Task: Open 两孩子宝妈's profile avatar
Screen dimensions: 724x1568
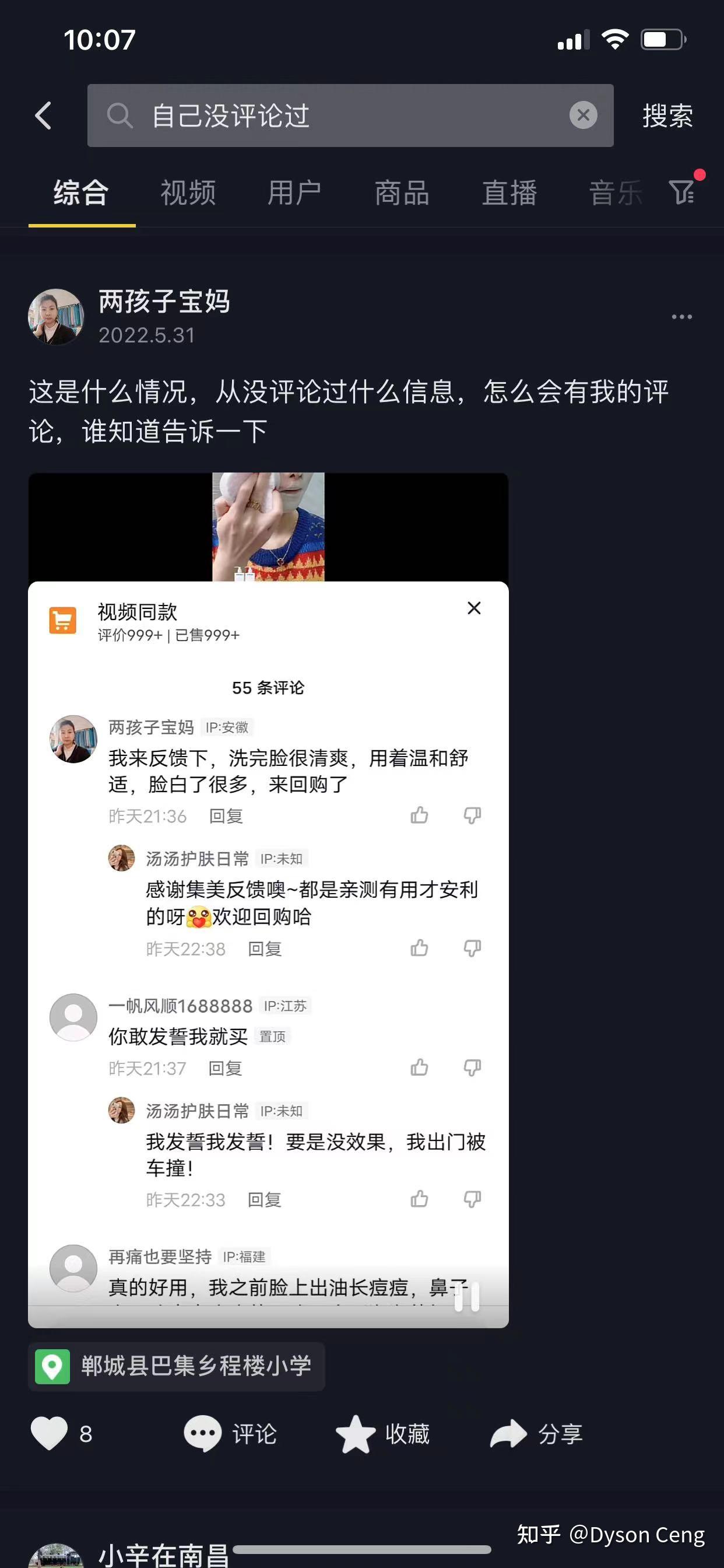Action: point(56,317)
